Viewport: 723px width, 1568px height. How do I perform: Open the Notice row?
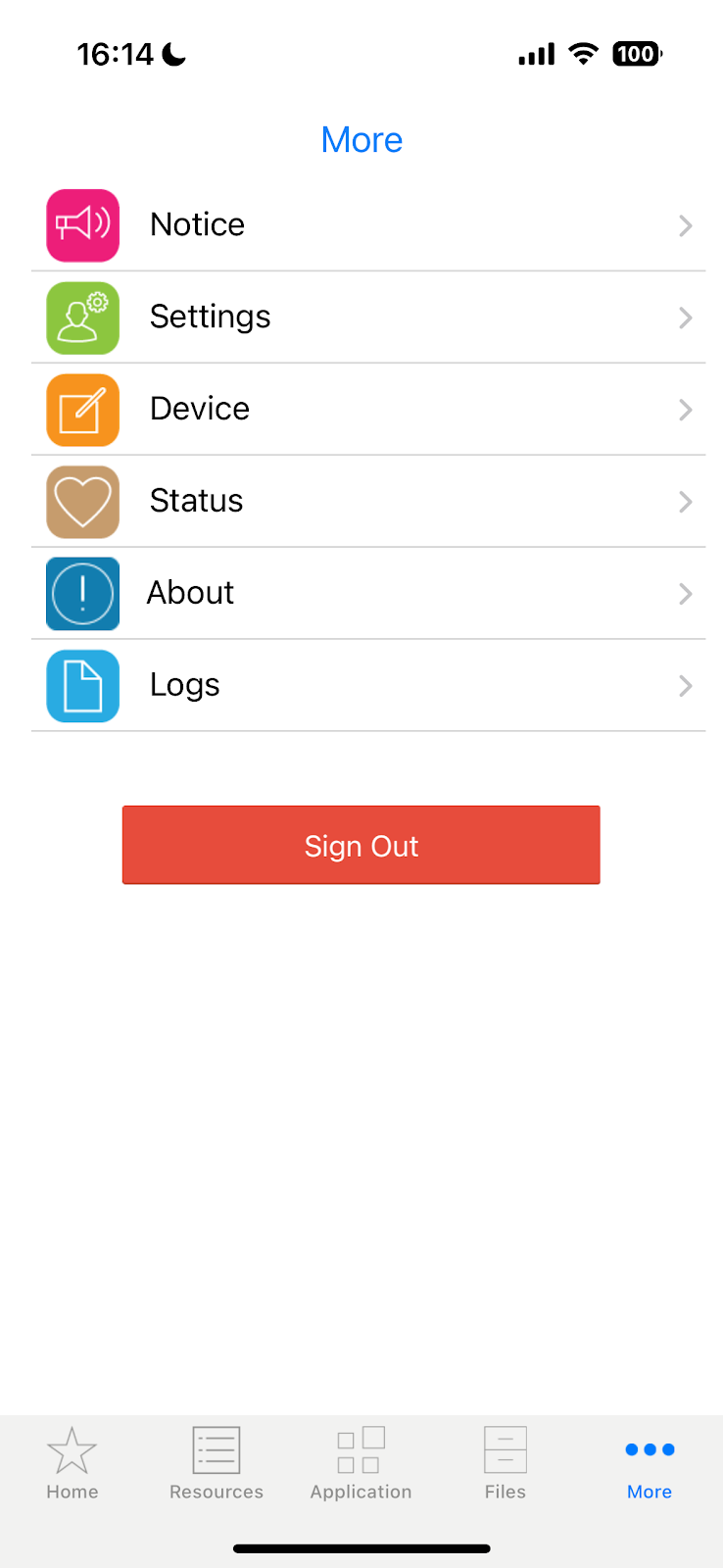pyautogui.click(x=368, y=225)
